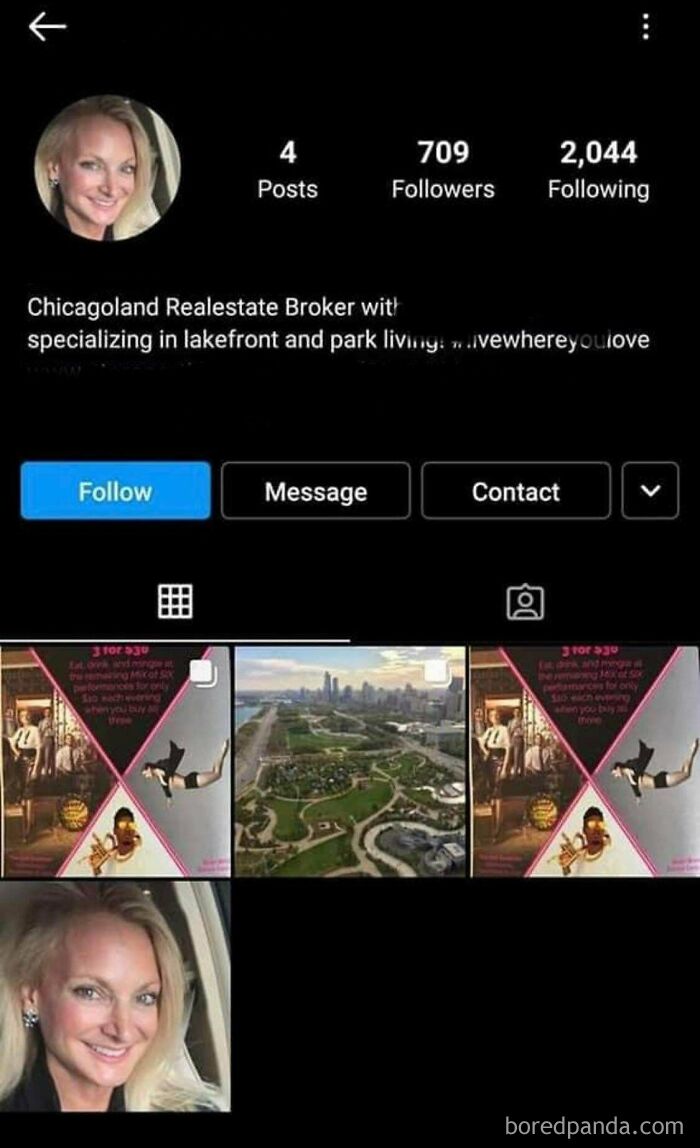Message this profile
This screenshot has height=1148, width=700.
[x=315, y=491]
